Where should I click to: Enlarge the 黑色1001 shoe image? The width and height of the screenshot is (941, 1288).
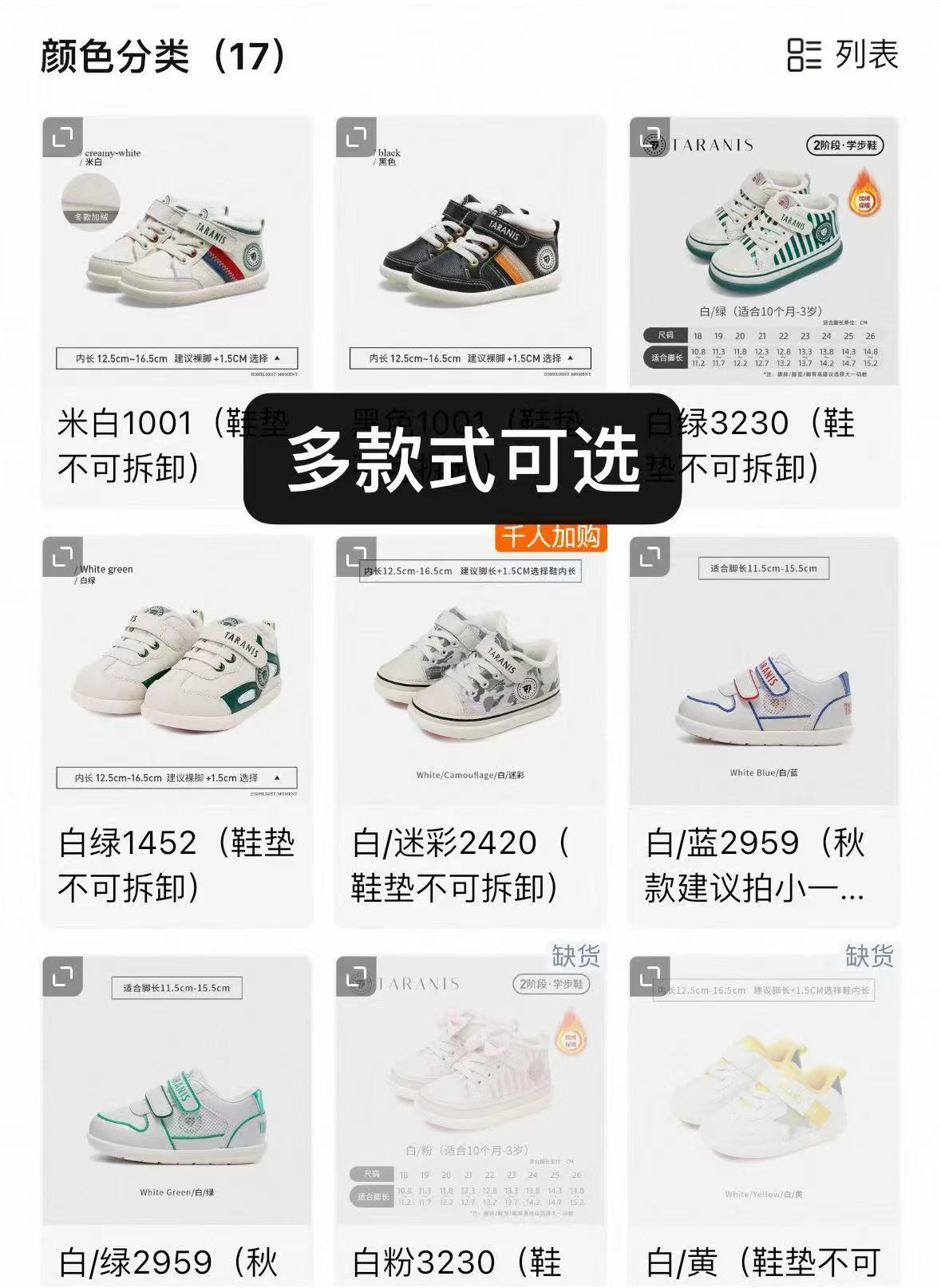[358, 137]
